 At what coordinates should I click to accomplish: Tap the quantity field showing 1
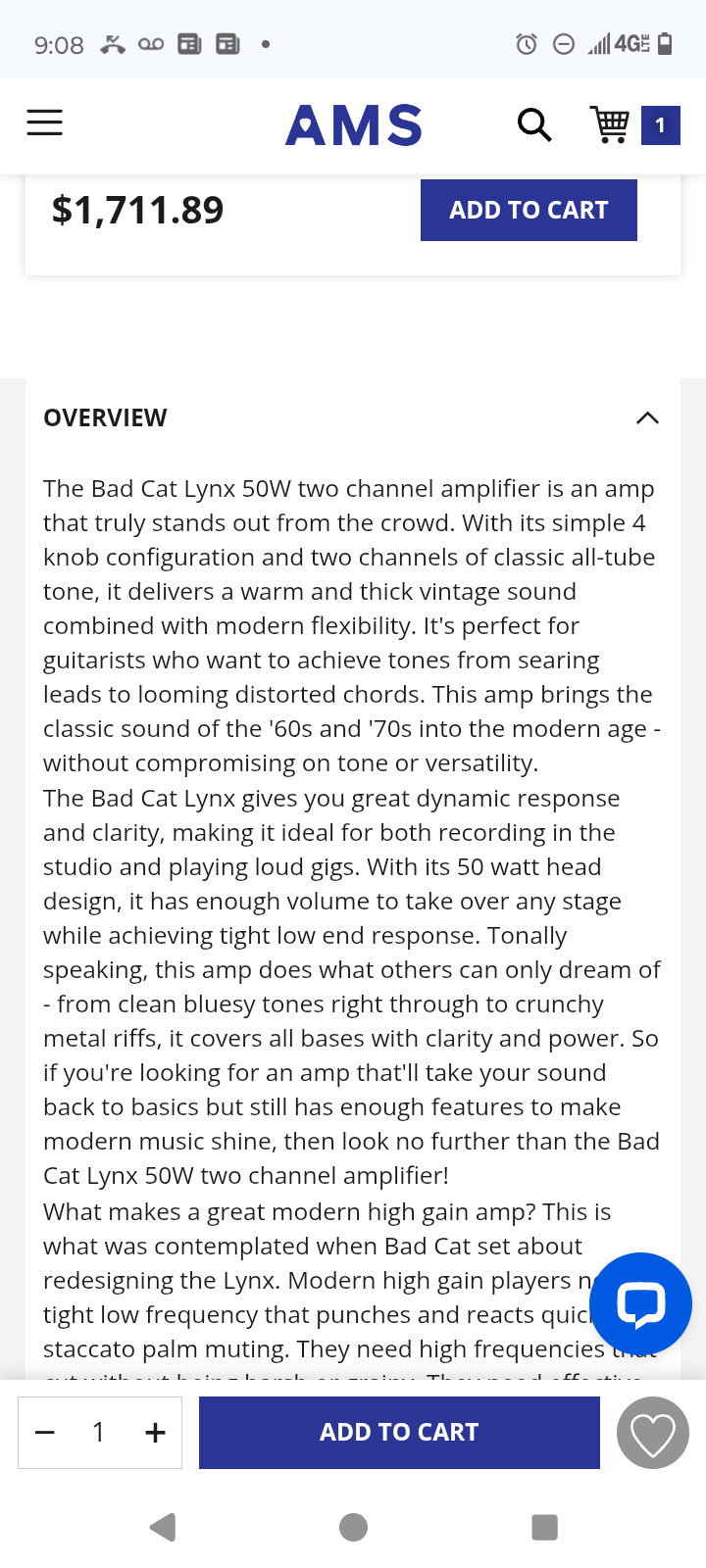[99, 1433]
